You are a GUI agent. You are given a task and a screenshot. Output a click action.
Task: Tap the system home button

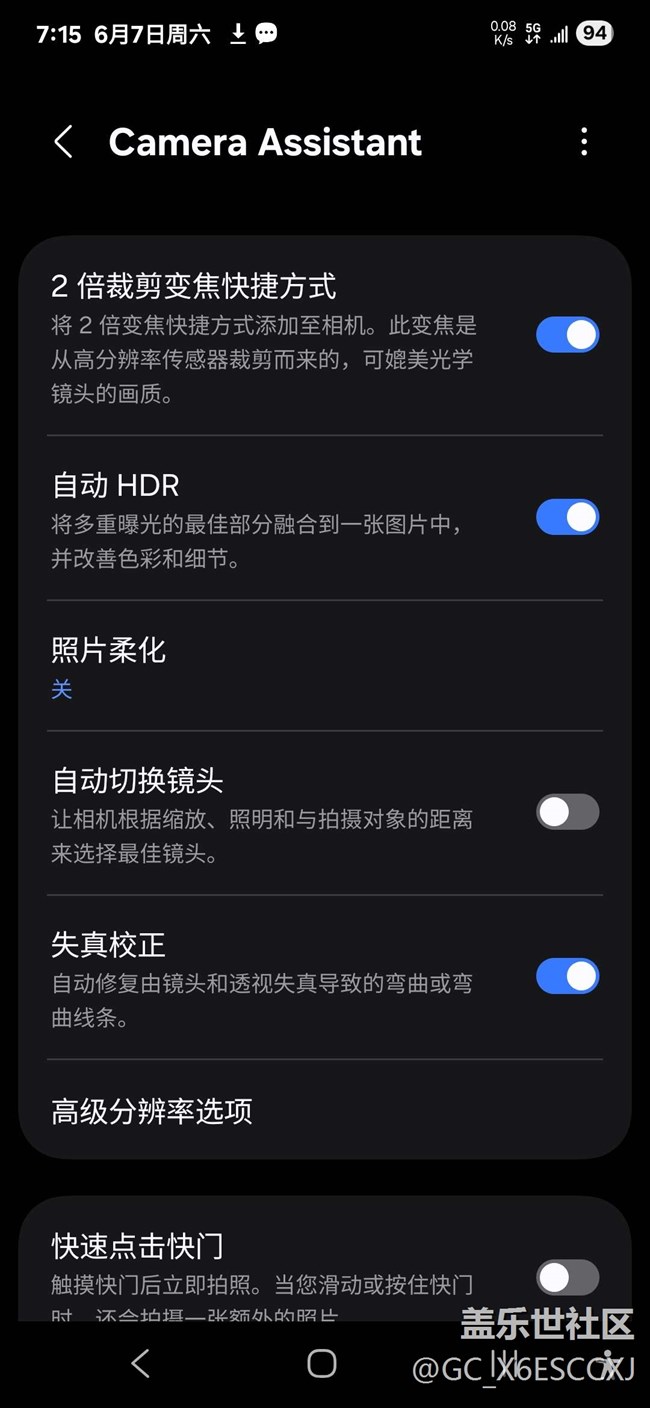pyautogui.click(x=322, y=1362)
